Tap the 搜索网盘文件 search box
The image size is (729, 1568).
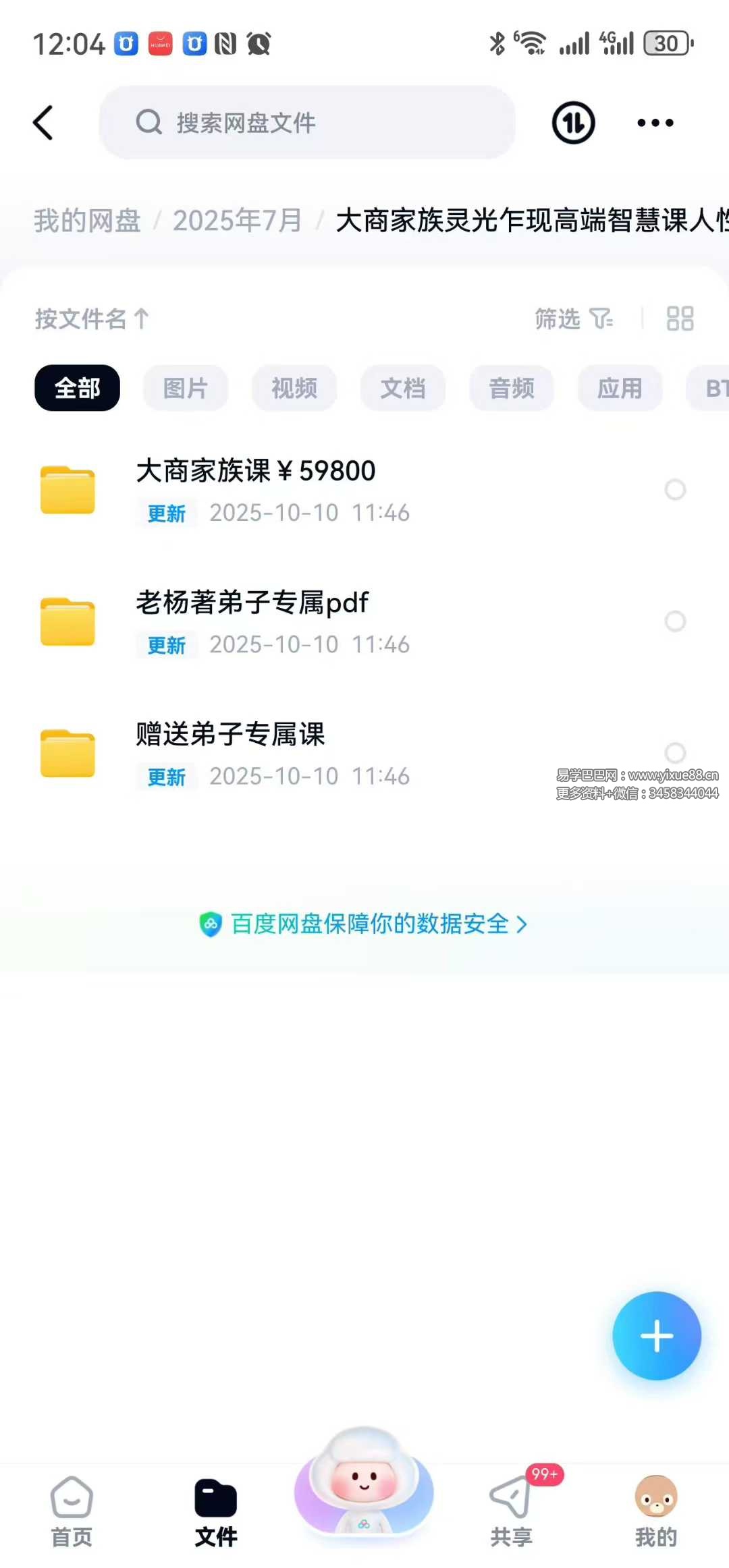point(307,123)
